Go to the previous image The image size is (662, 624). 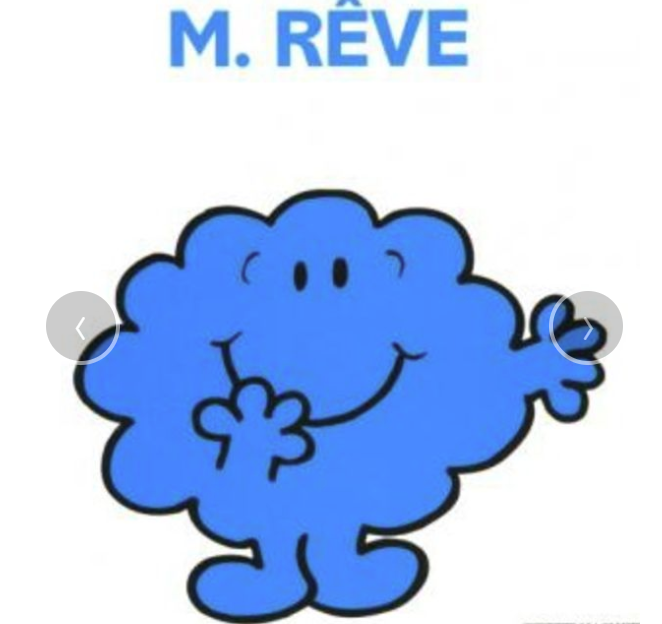[x=82, y=327]
